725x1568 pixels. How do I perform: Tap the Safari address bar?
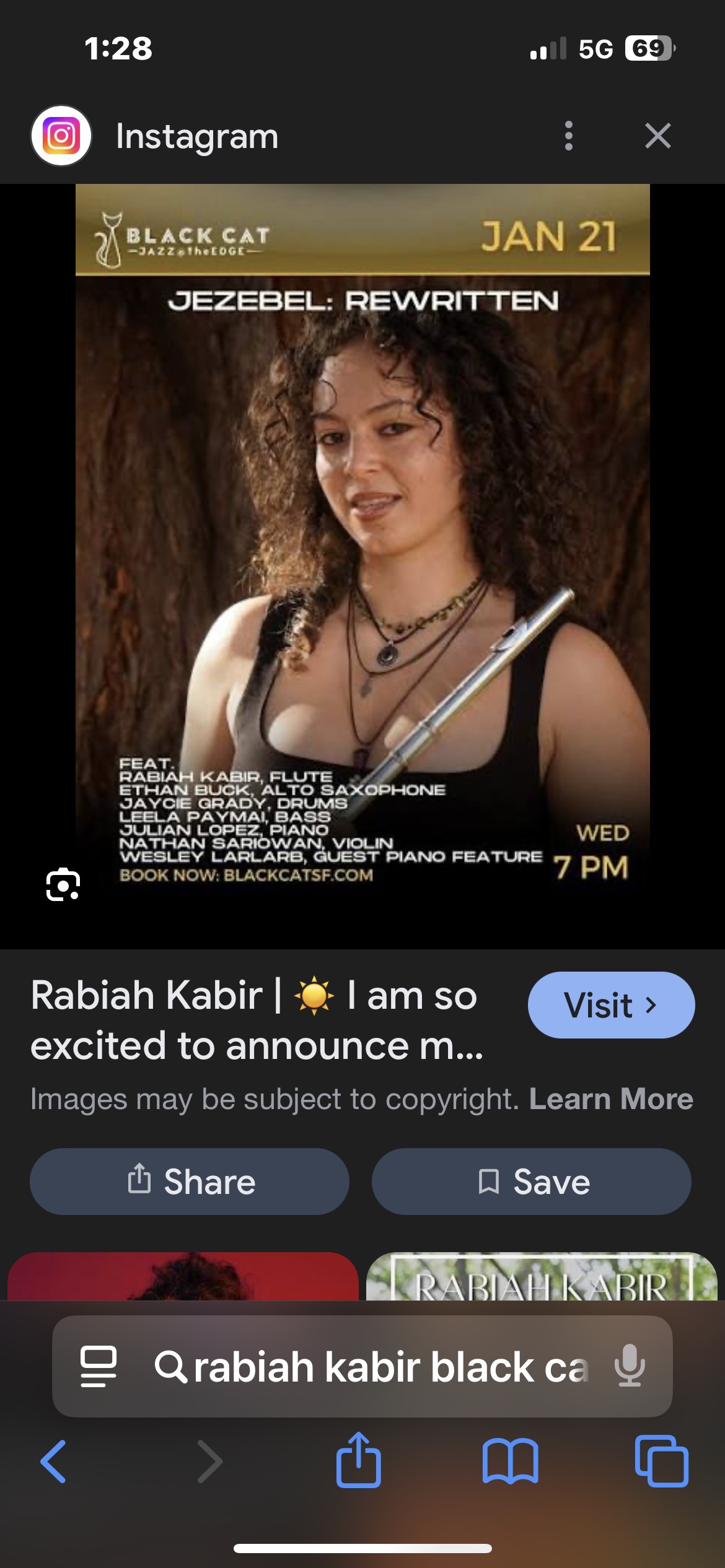(372, 1367)
